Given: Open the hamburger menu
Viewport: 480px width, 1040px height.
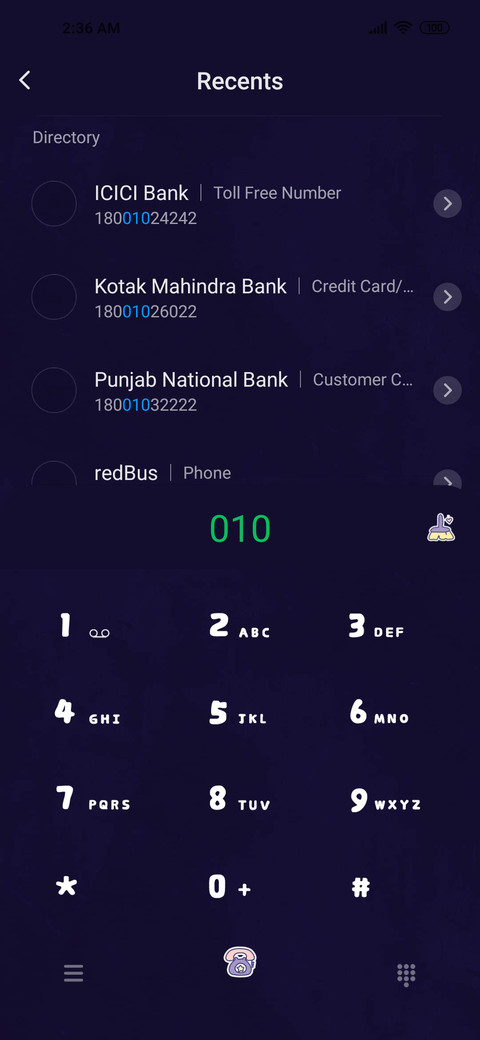Looking at the screenshot, I should click(74, 973).
